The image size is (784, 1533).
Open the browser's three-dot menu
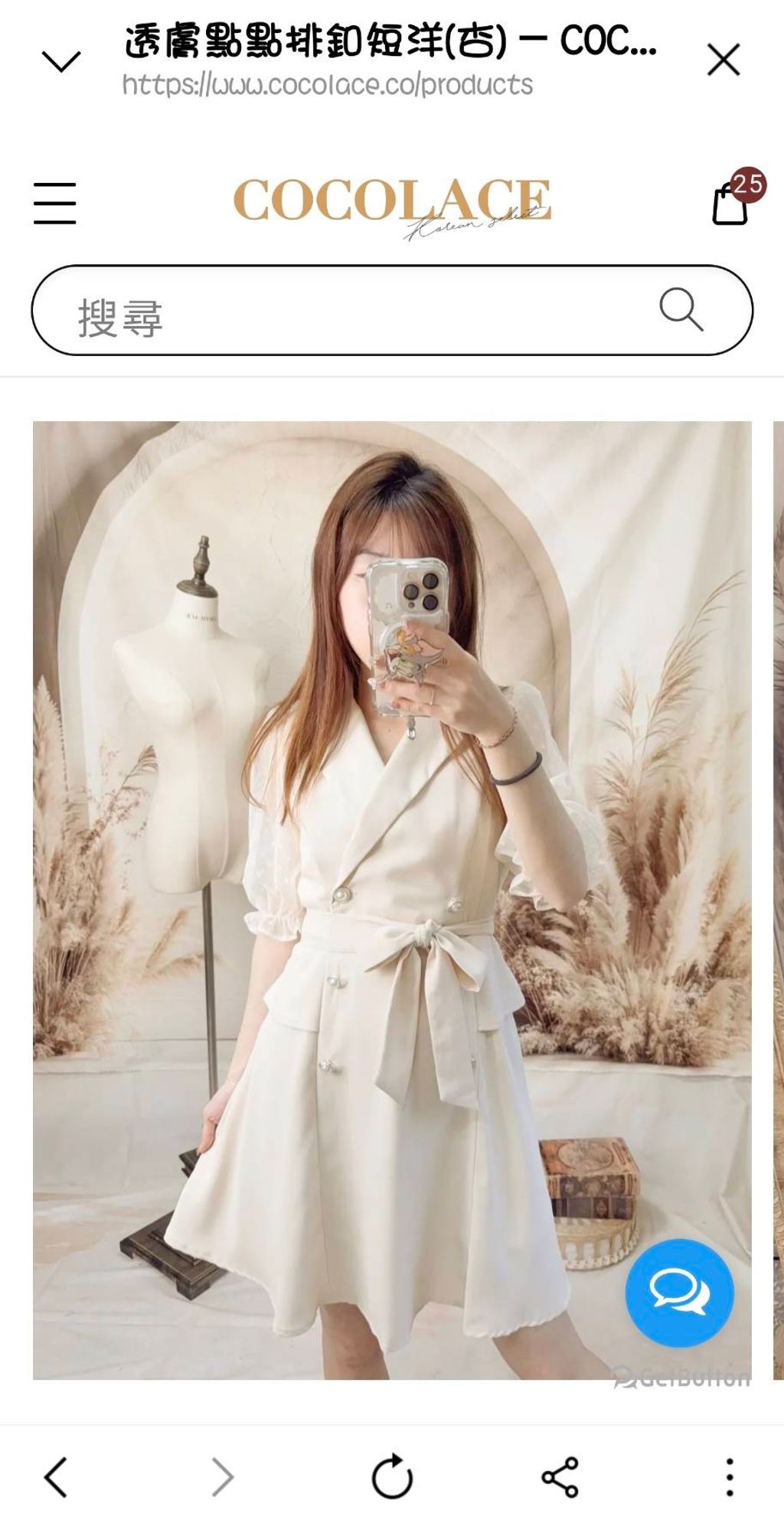[730, 1477]
